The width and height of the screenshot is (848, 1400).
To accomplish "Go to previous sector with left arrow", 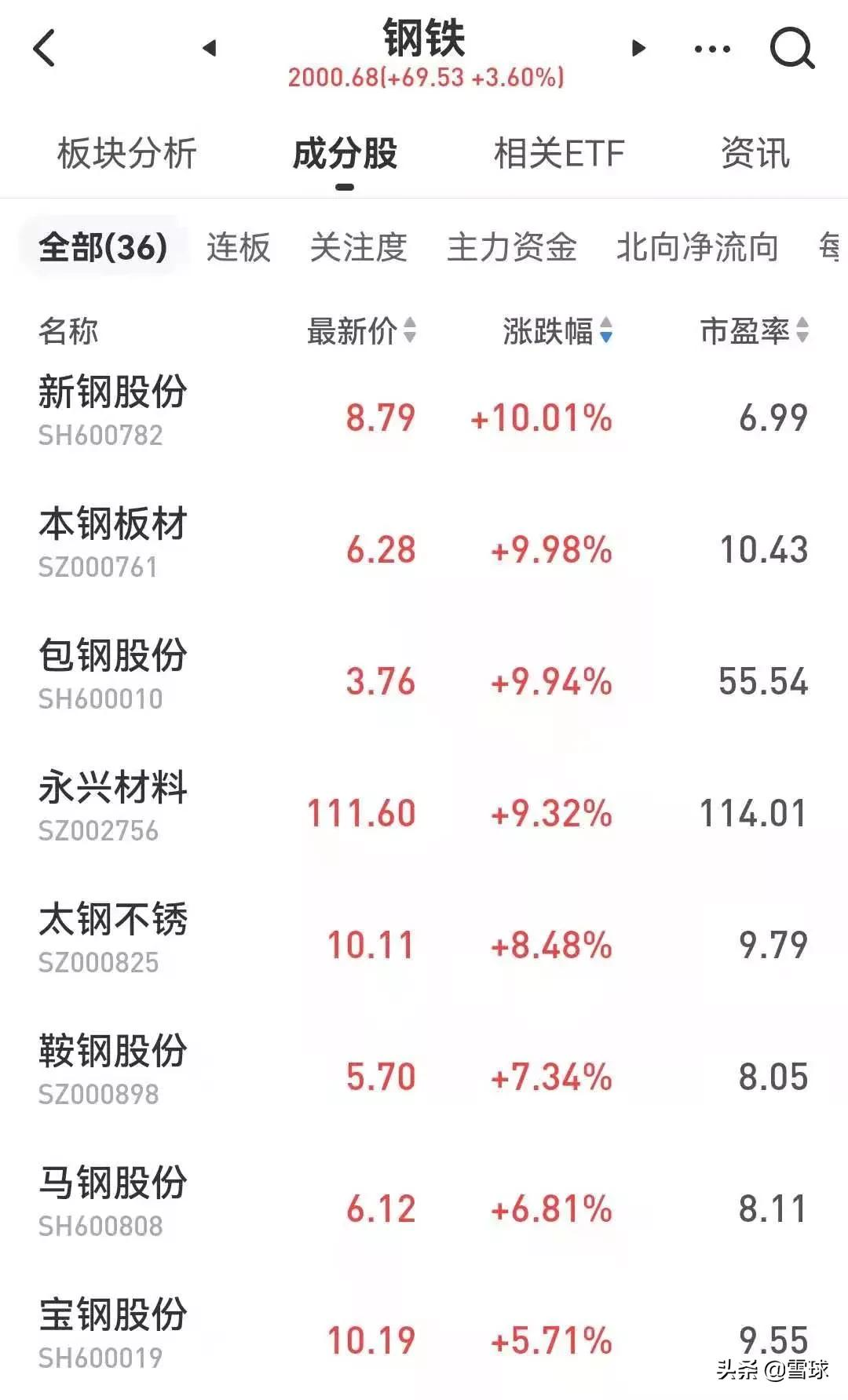I will point(210,49).
